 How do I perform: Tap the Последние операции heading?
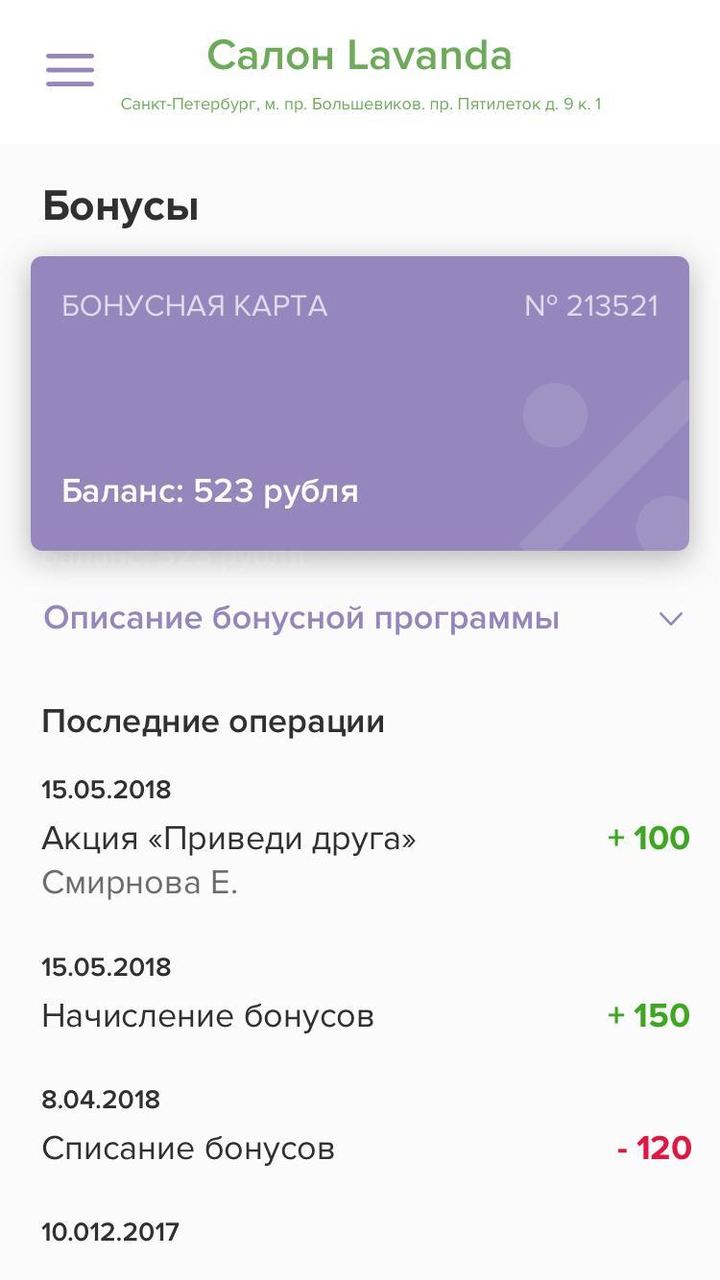click(213, 720)
